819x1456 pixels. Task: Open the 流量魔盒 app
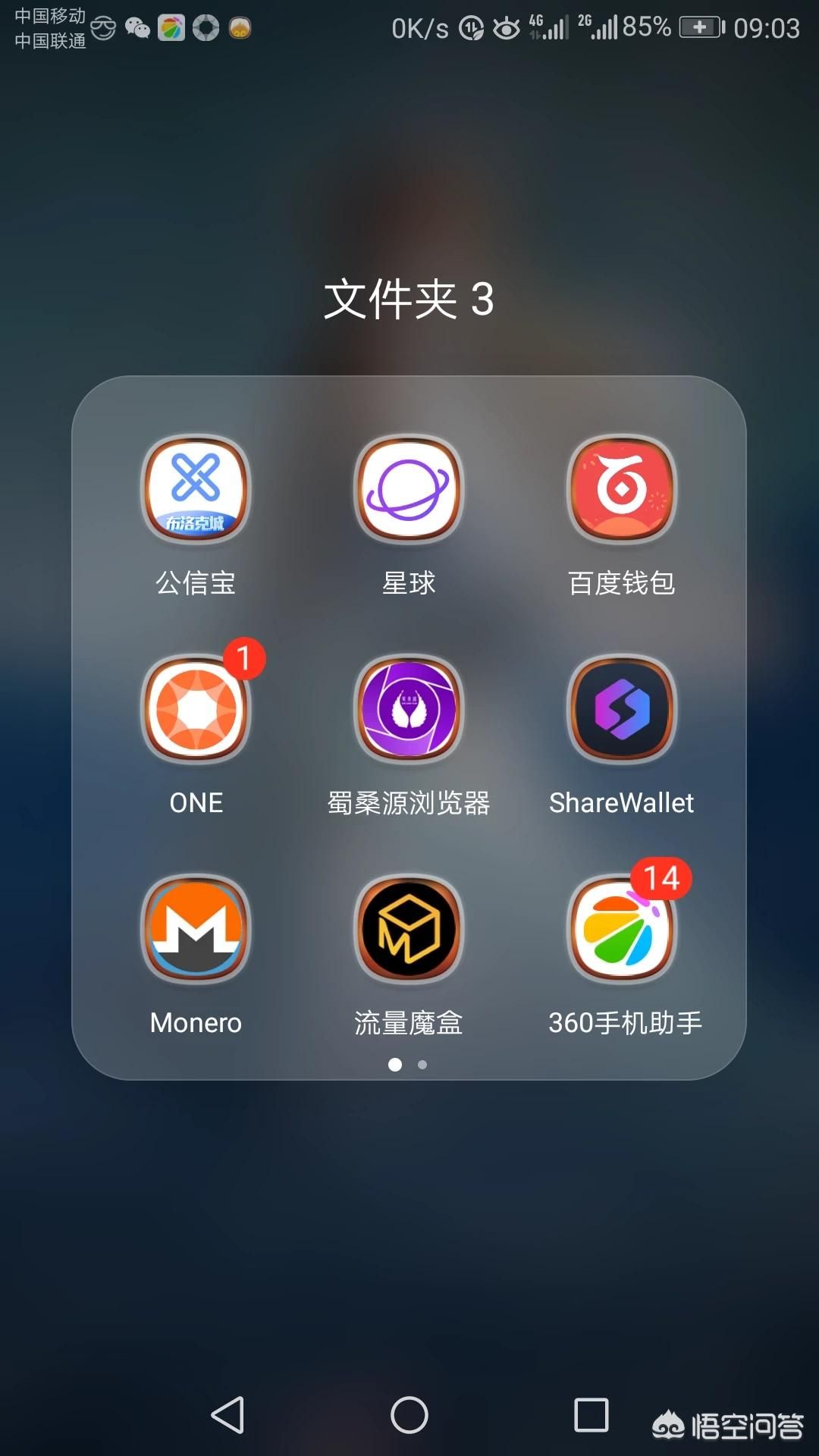(409, 930)
